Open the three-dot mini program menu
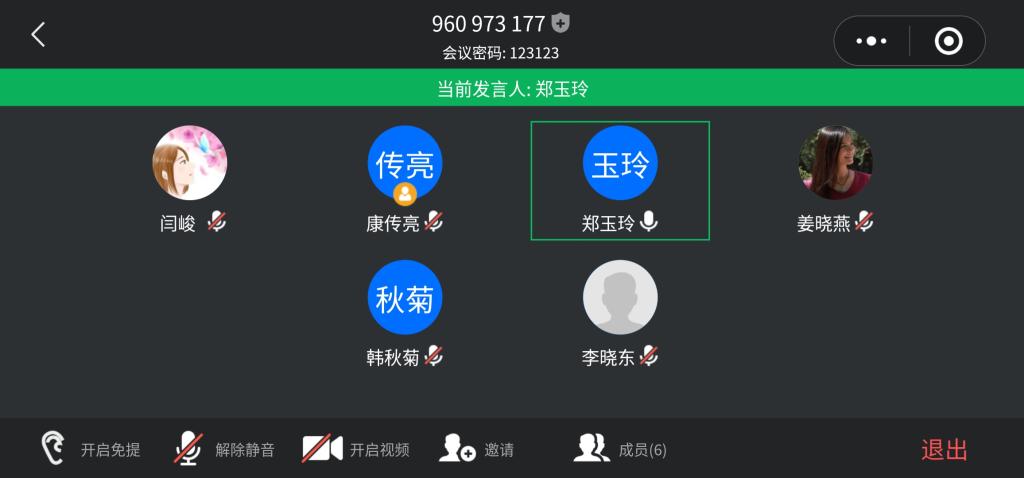This screenshot has width=1024, height=478. pos(871,41)
